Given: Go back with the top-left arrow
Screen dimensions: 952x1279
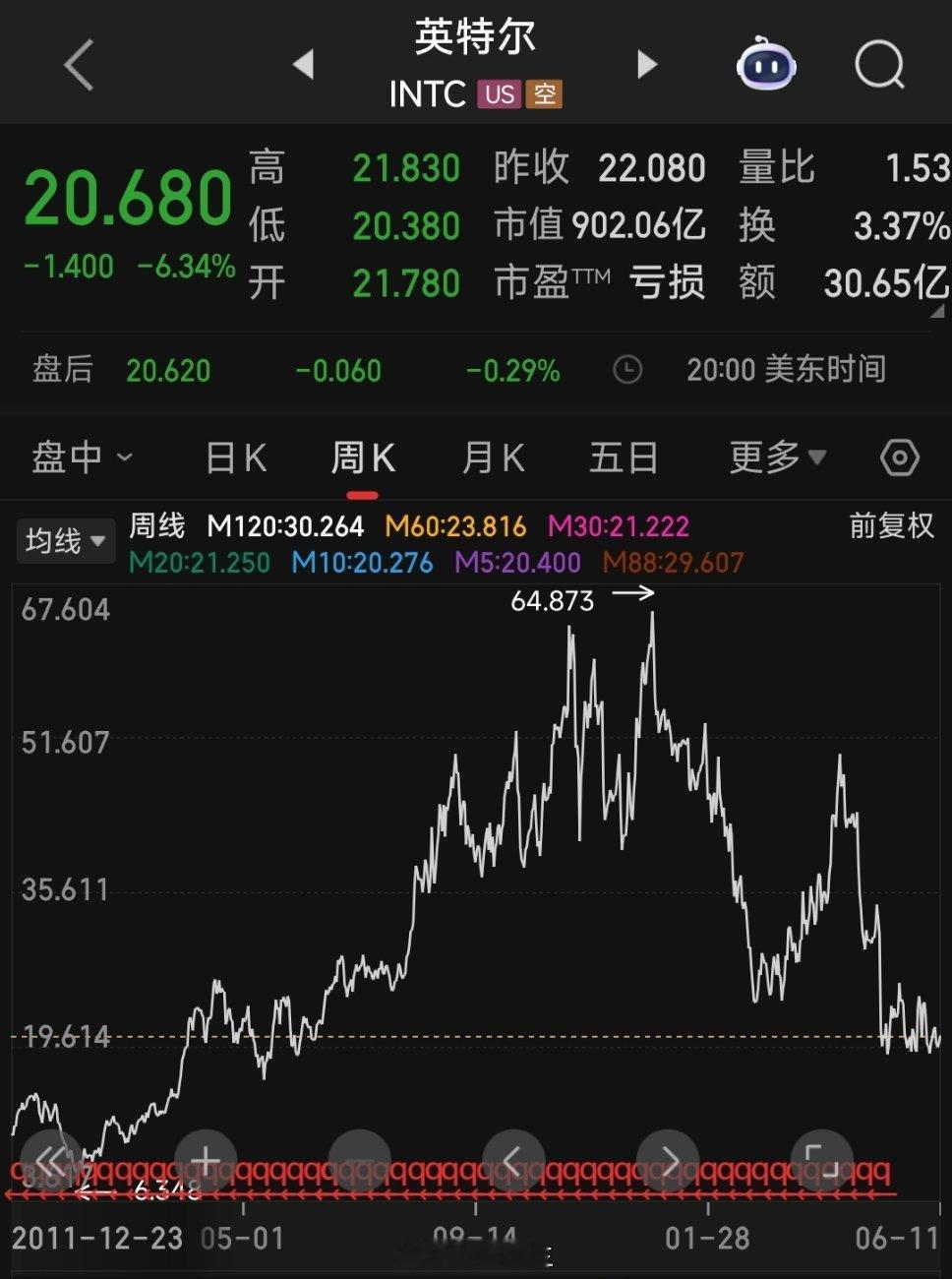Looking at the screenshot, I should coord(79,65).
